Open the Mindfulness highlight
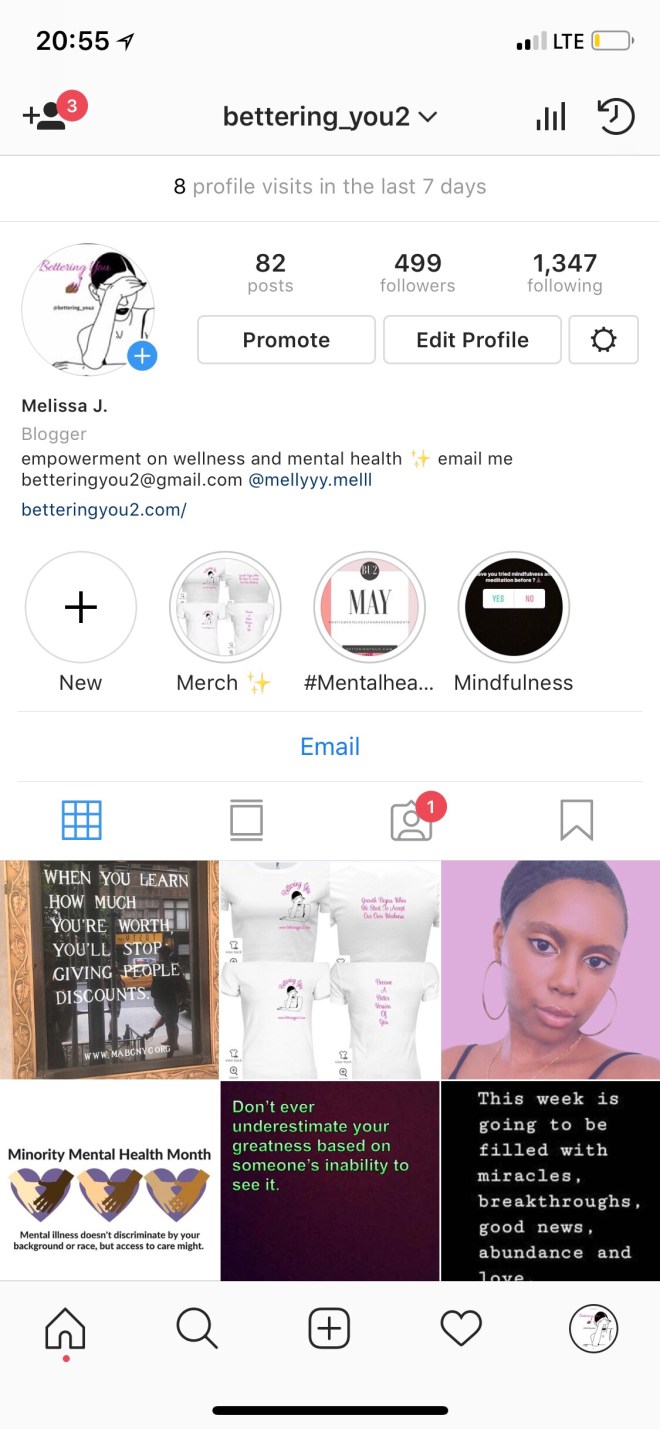The width and height of the screenshot is (660, 1429). [x=513, y=607]
